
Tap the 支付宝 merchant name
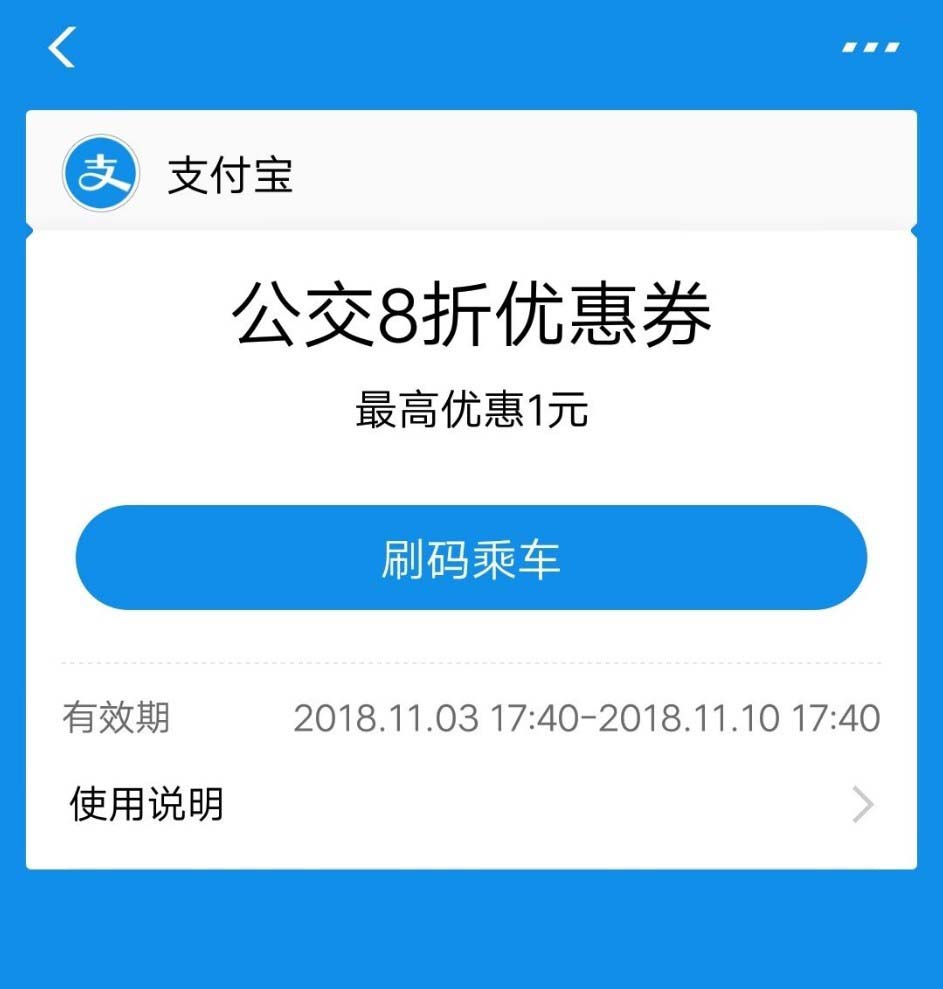click(229, 172)
